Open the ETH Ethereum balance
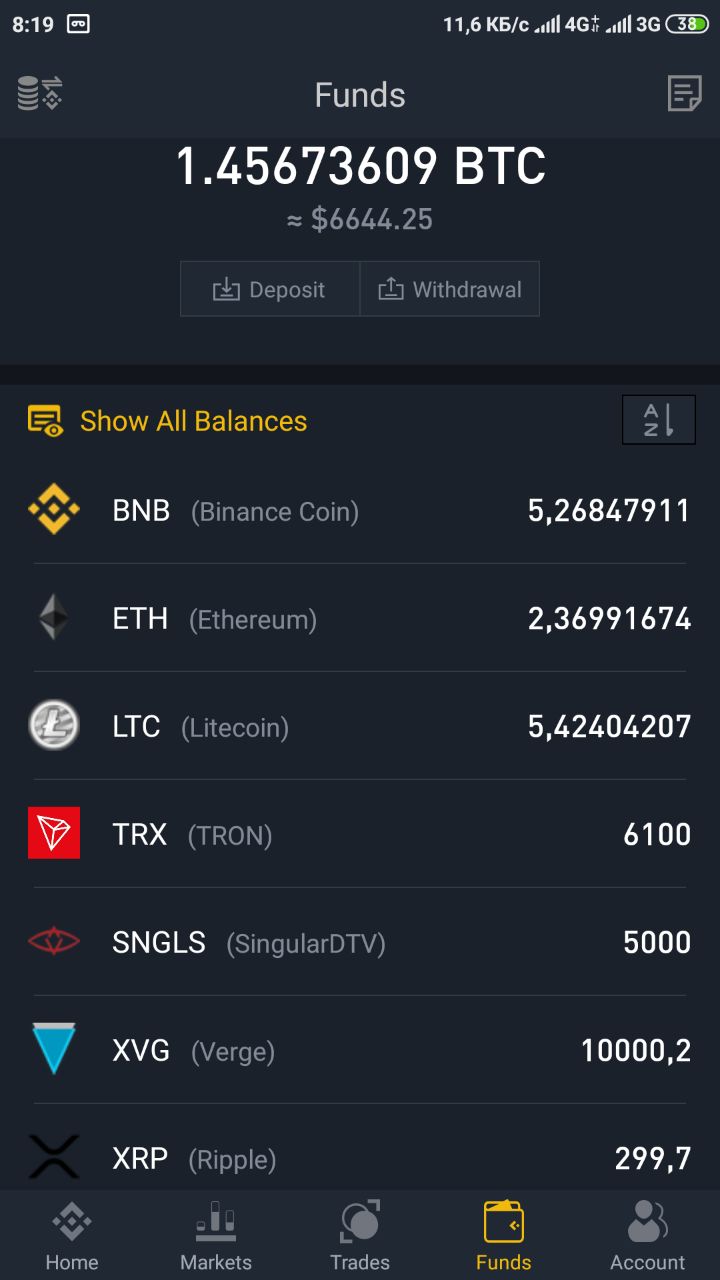Viewport: 720px width, 1280px height. tap(360, 618)
